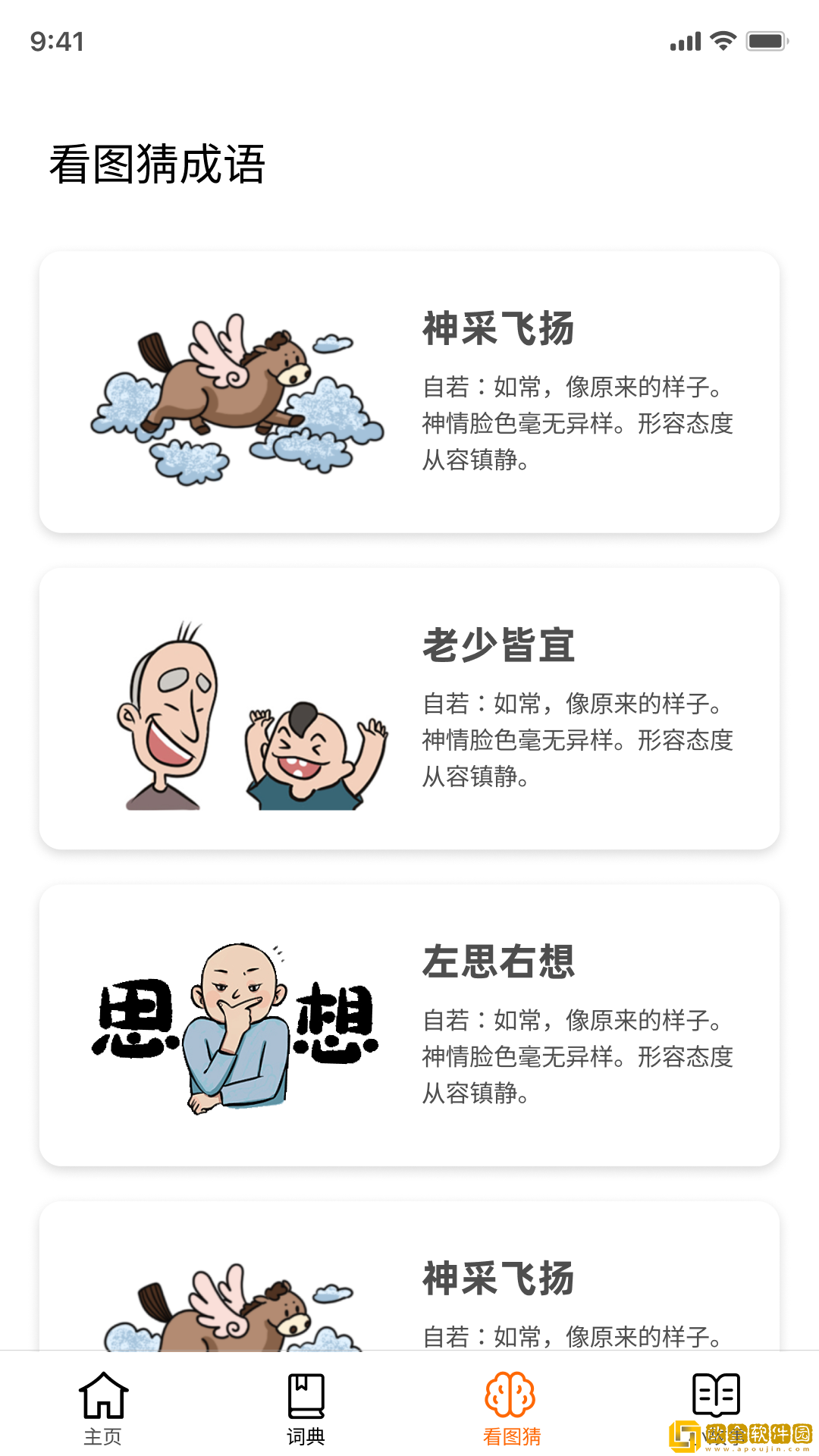Tap the page title 看图猜成语
Screen dimensions: 819x1456
pos(157,162)
